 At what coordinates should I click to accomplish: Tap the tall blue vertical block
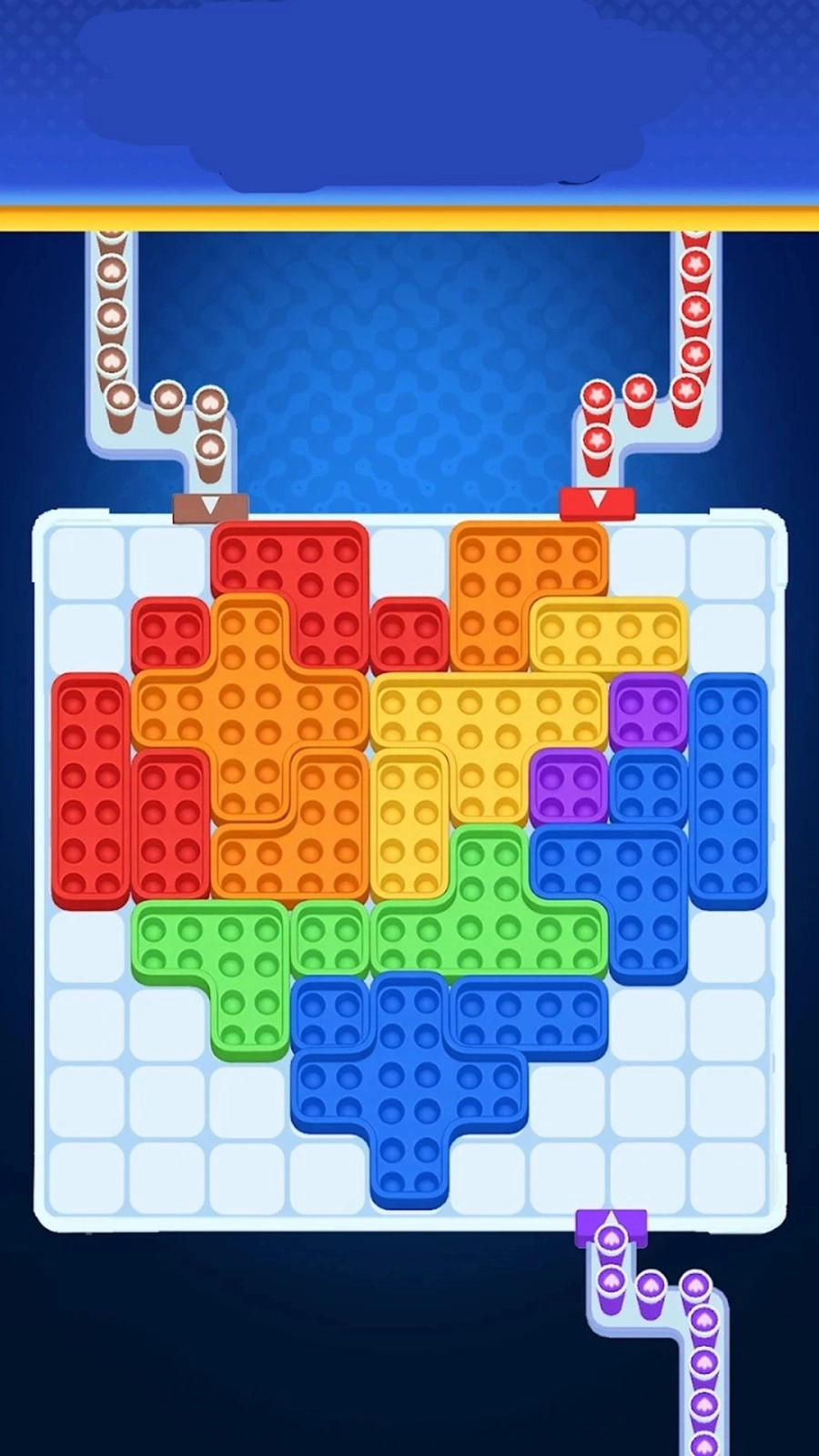[x=728, y=790]
